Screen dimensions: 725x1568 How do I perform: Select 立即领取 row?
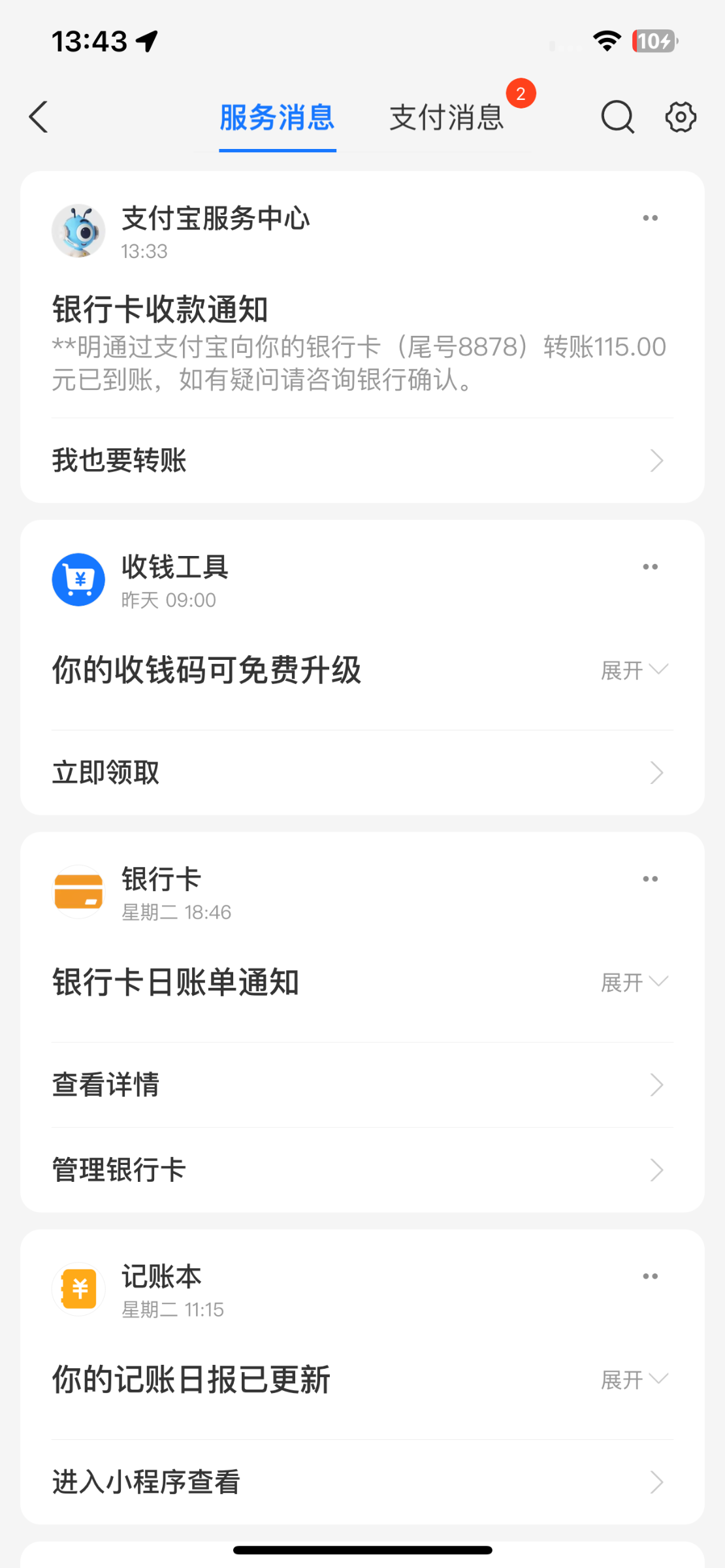point(362,773)
